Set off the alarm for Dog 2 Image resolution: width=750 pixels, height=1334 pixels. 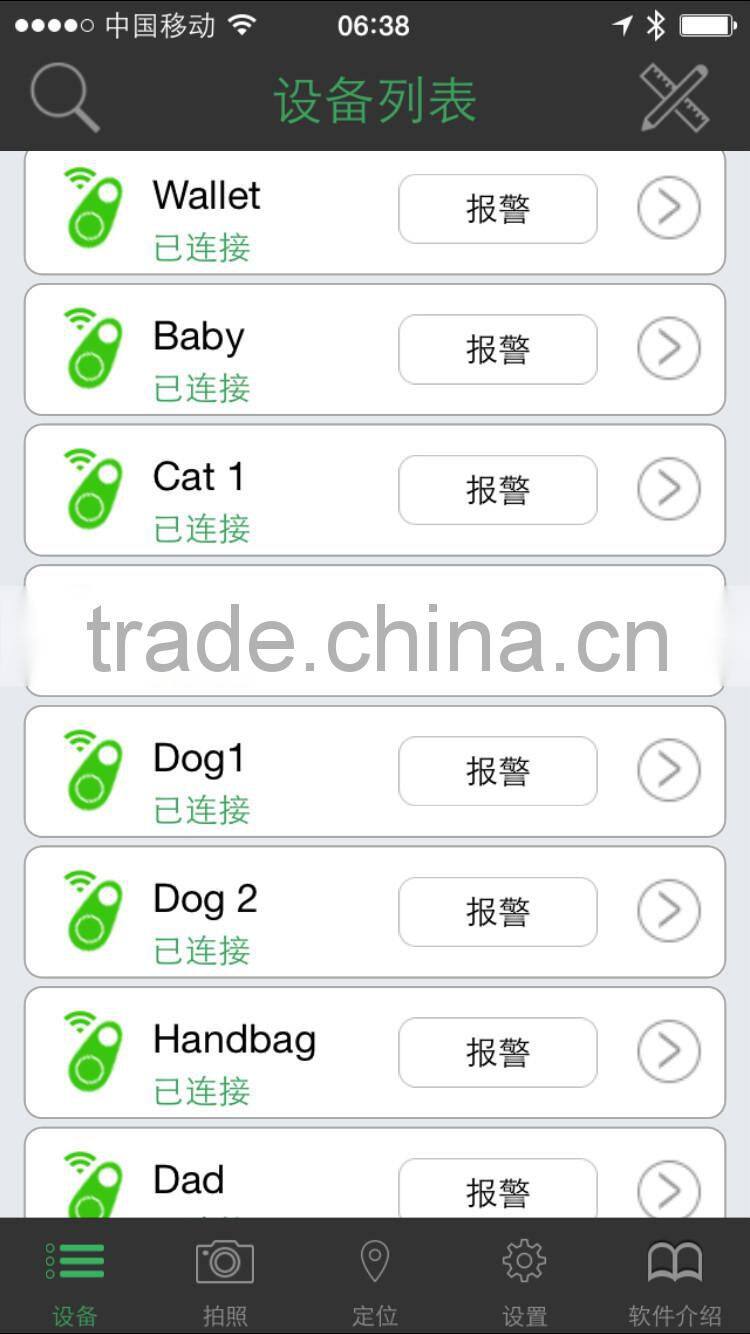pyautogui.click(x=498, y=911)
